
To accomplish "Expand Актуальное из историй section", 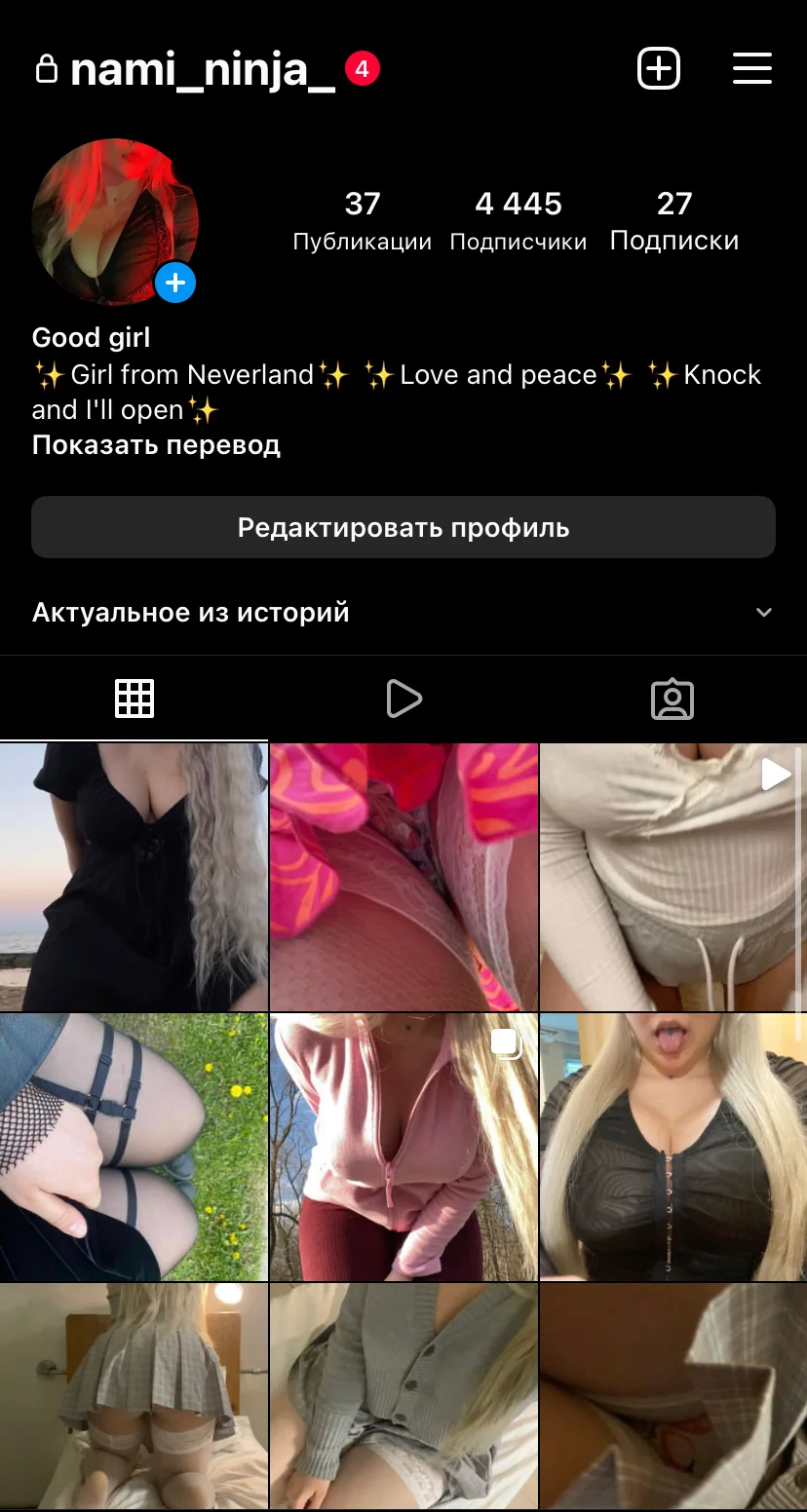I will tap(763, 613).
